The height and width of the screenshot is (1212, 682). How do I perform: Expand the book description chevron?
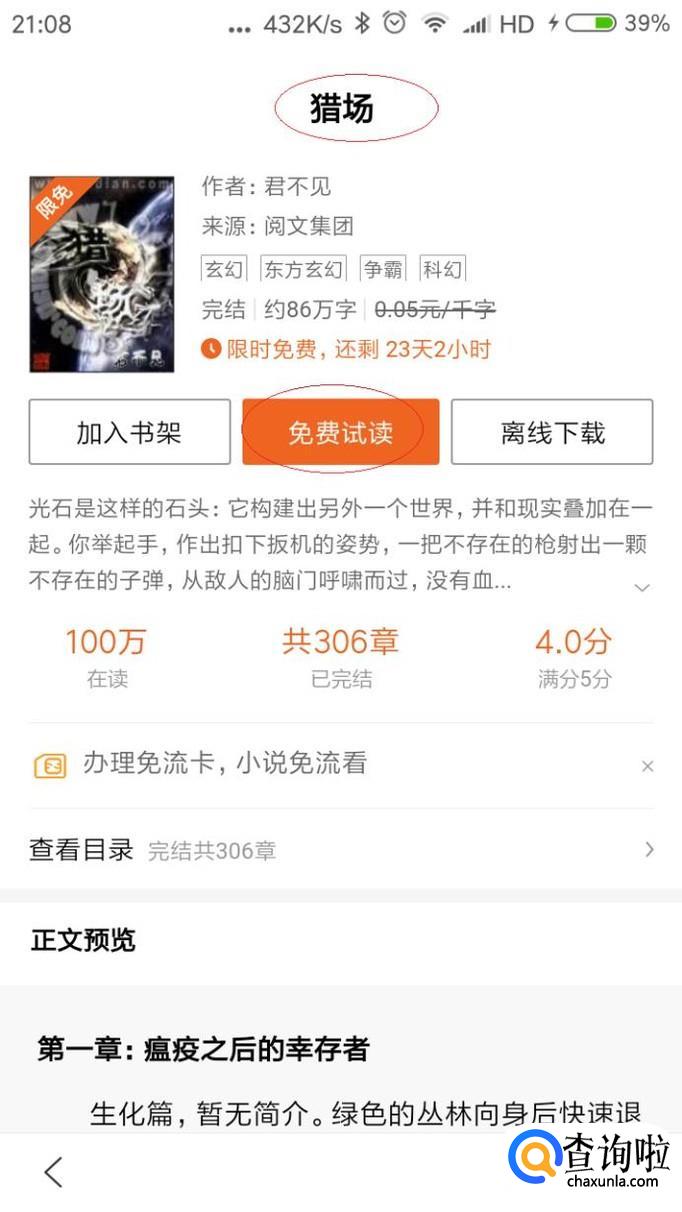tap(642, 587)
